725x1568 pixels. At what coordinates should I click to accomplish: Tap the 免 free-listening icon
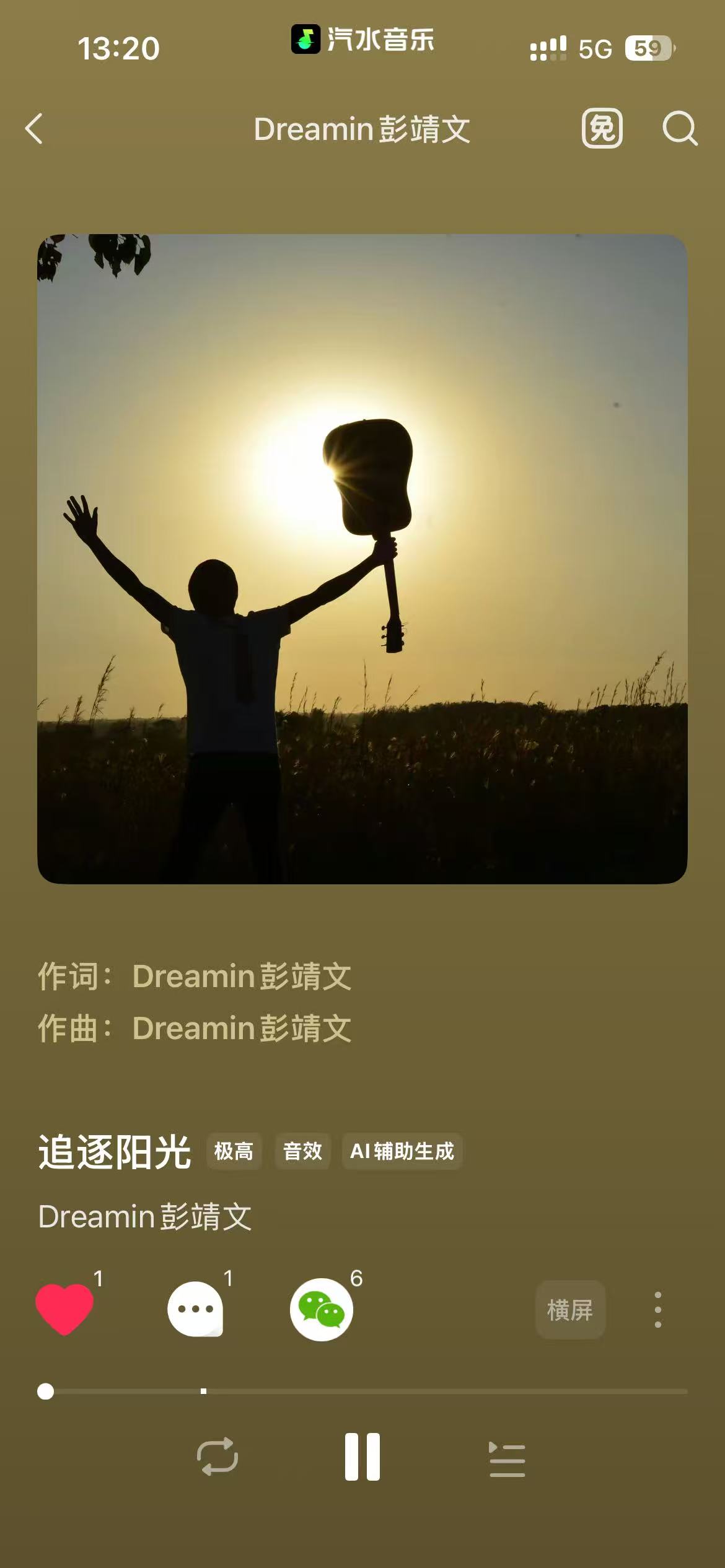point(602,129)
